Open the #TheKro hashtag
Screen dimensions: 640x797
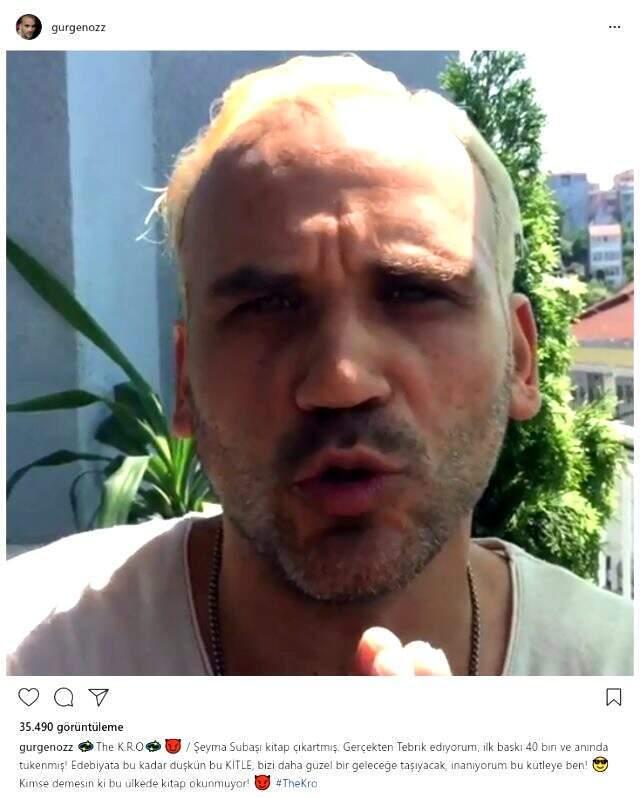pyautogui.click(x=296, y=783)
